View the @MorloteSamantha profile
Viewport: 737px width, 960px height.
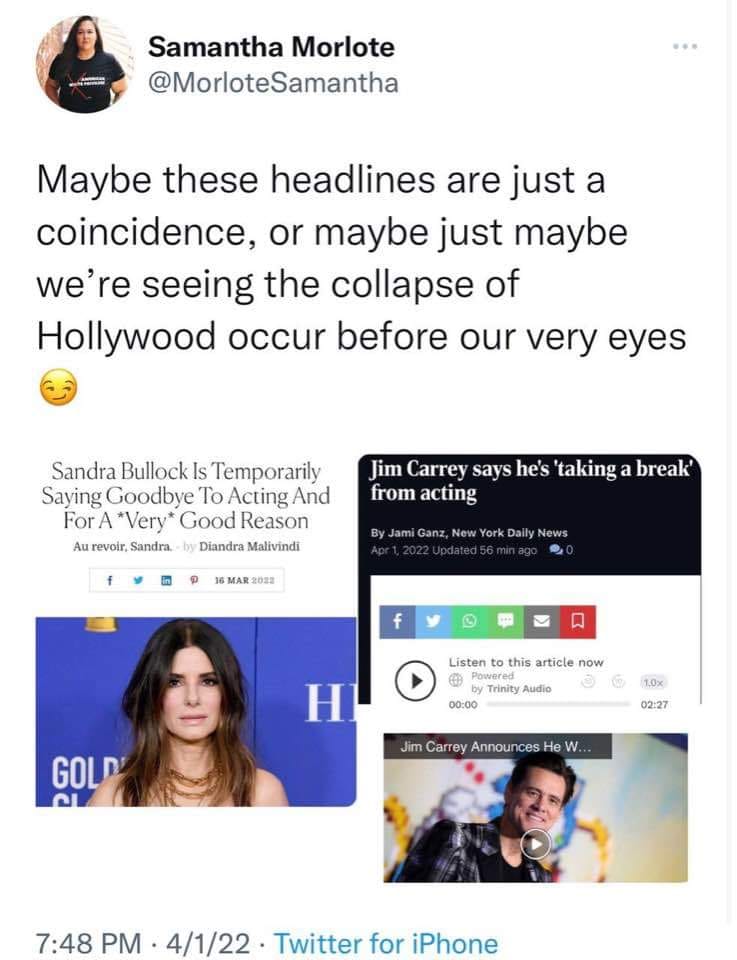click(x=272, y=82)
